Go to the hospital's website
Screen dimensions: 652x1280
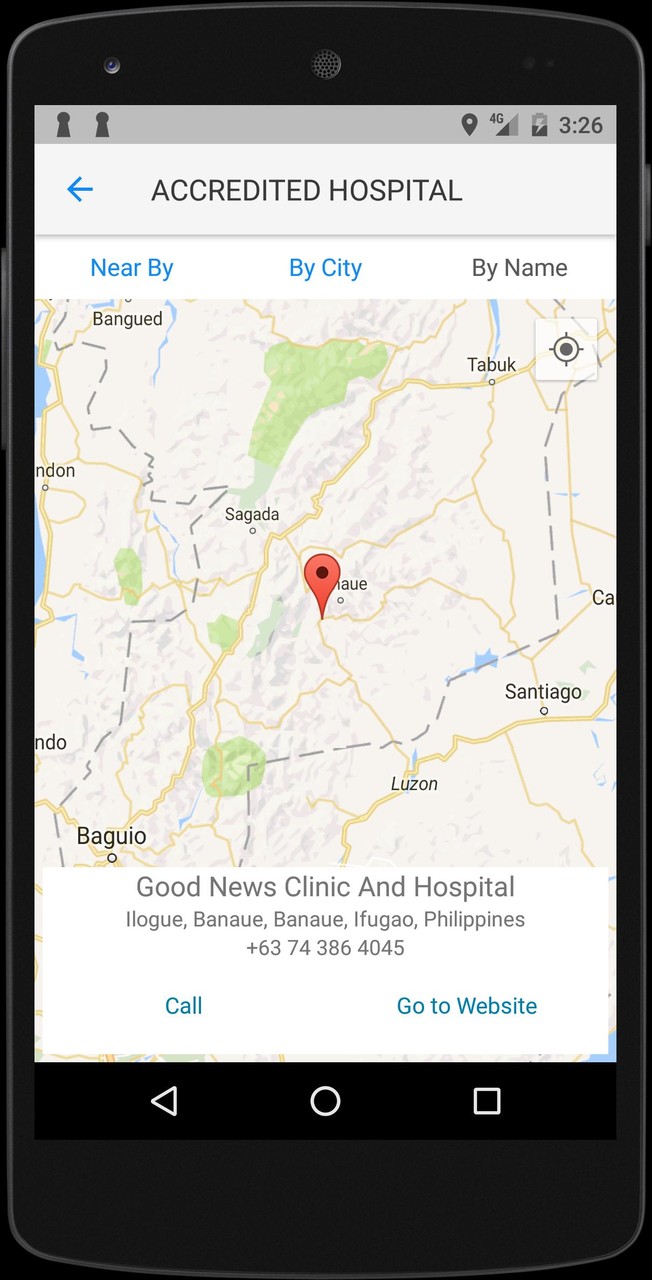click(x=467, y=1006)
